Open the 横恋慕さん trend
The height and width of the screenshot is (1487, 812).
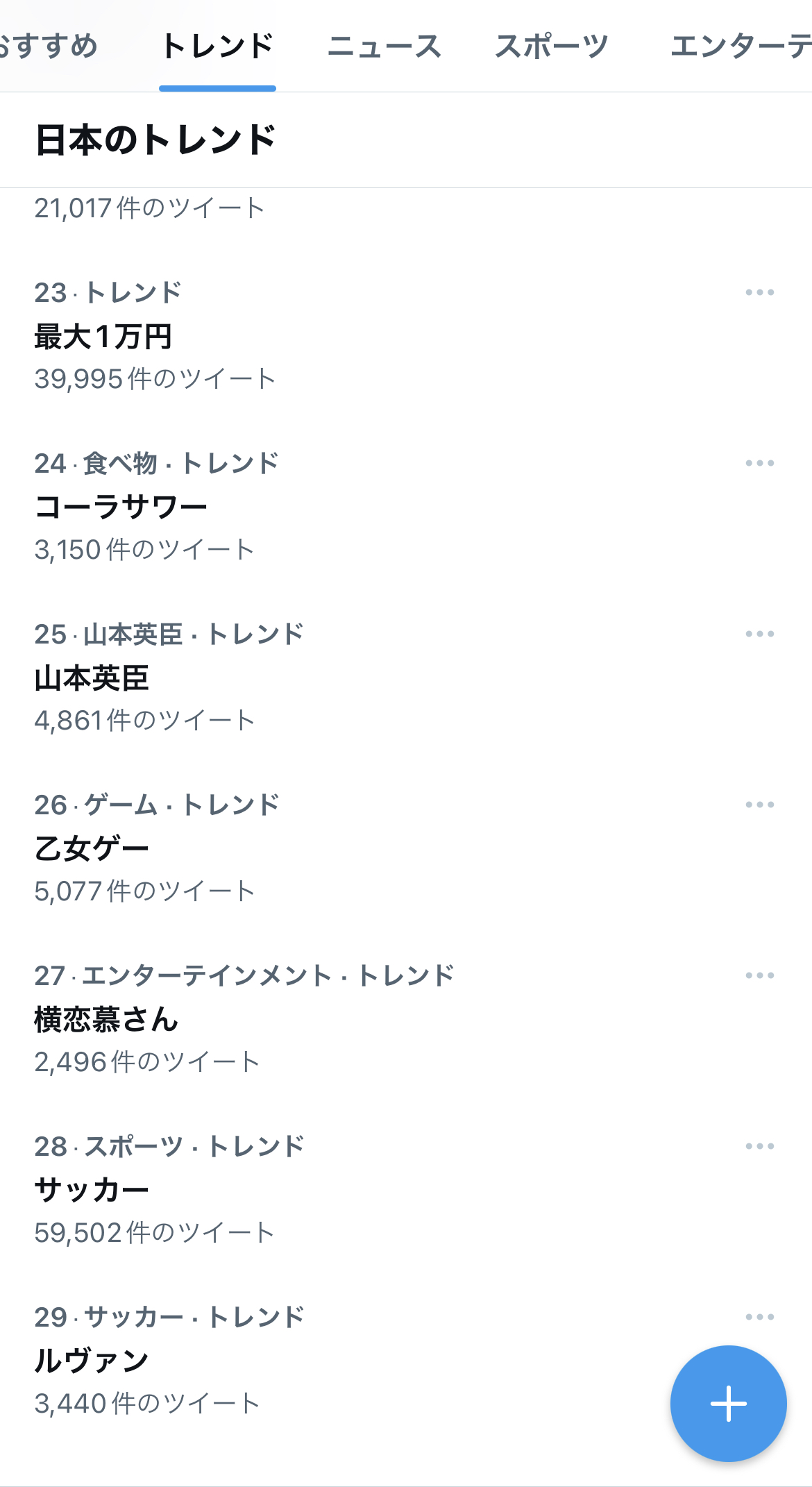[406, 1019]
